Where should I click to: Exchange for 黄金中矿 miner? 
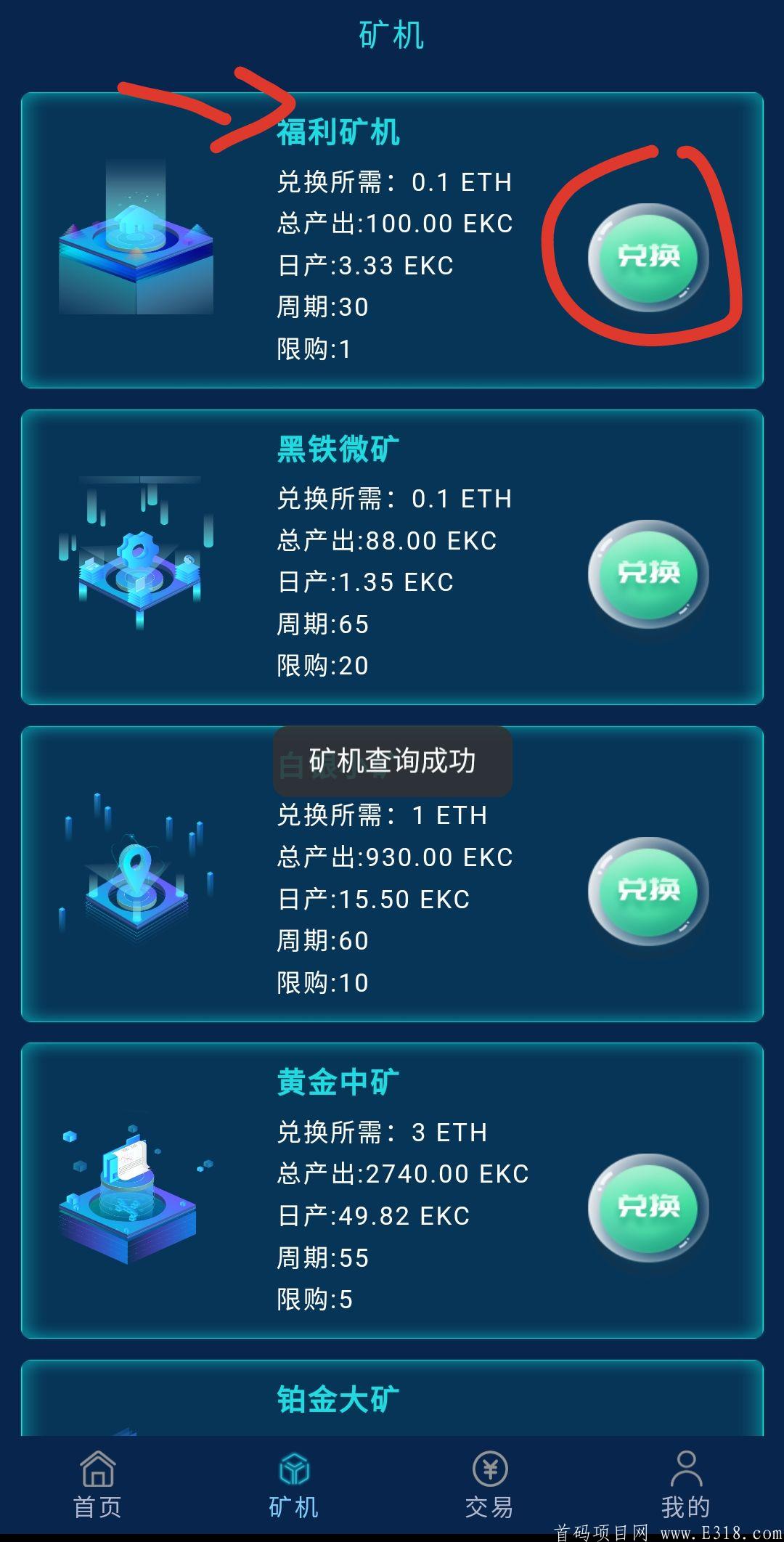[648, 1207]
